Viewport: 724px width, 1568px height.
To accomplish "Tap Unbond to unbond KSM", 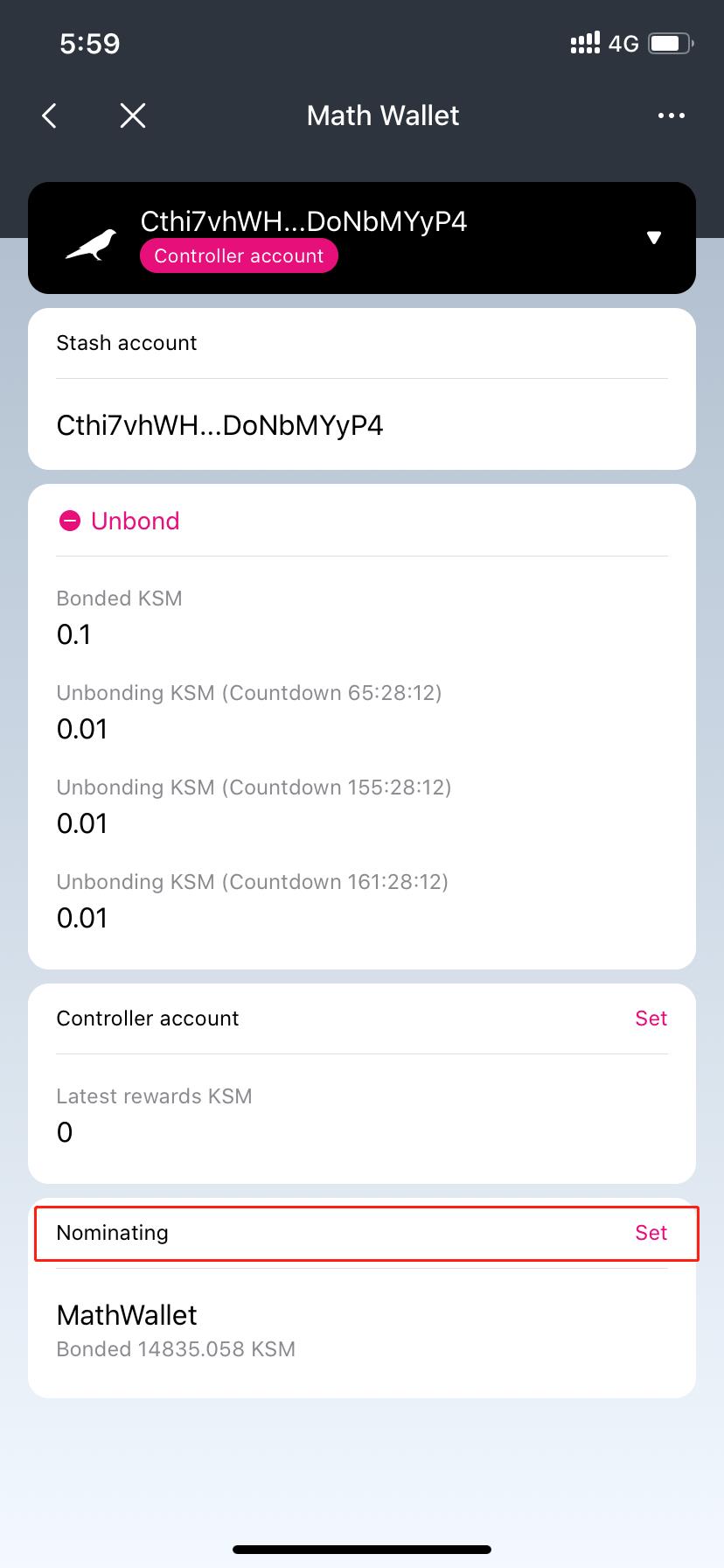I will pyautogui.click(x=120, y=521).
